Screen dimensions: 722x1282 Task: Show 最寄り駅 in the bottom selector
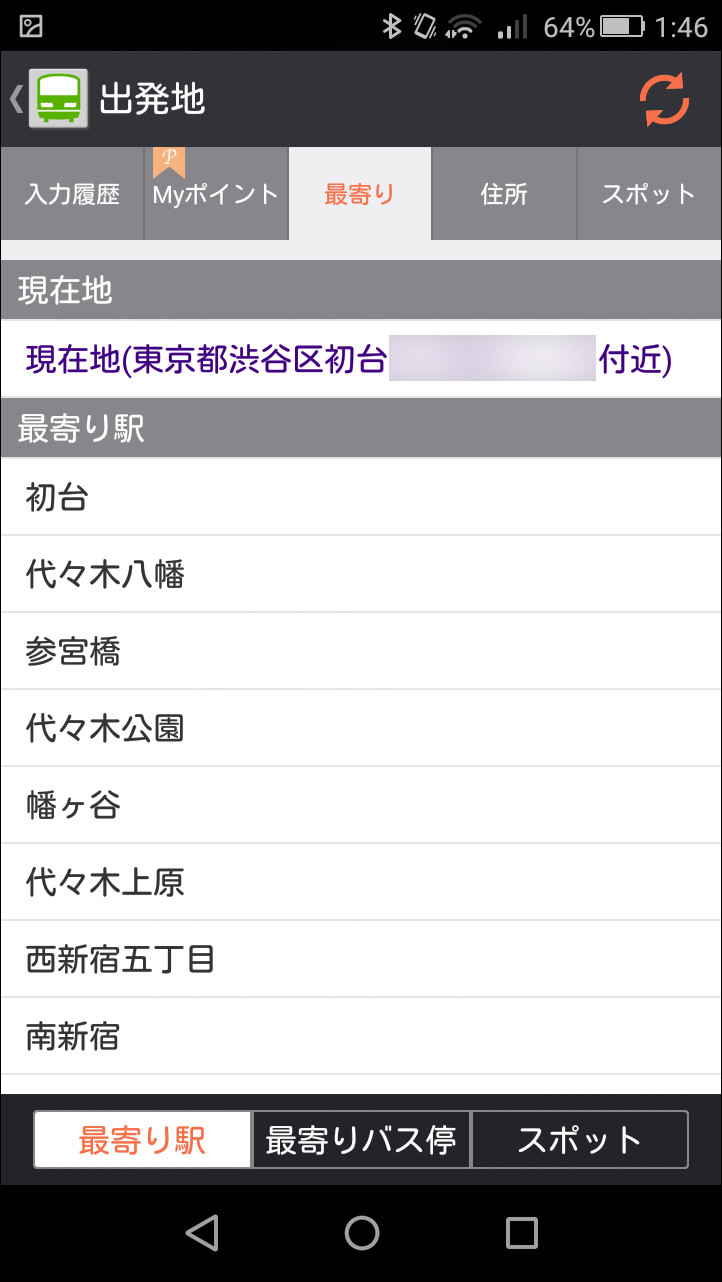(x=143, y=1140)
